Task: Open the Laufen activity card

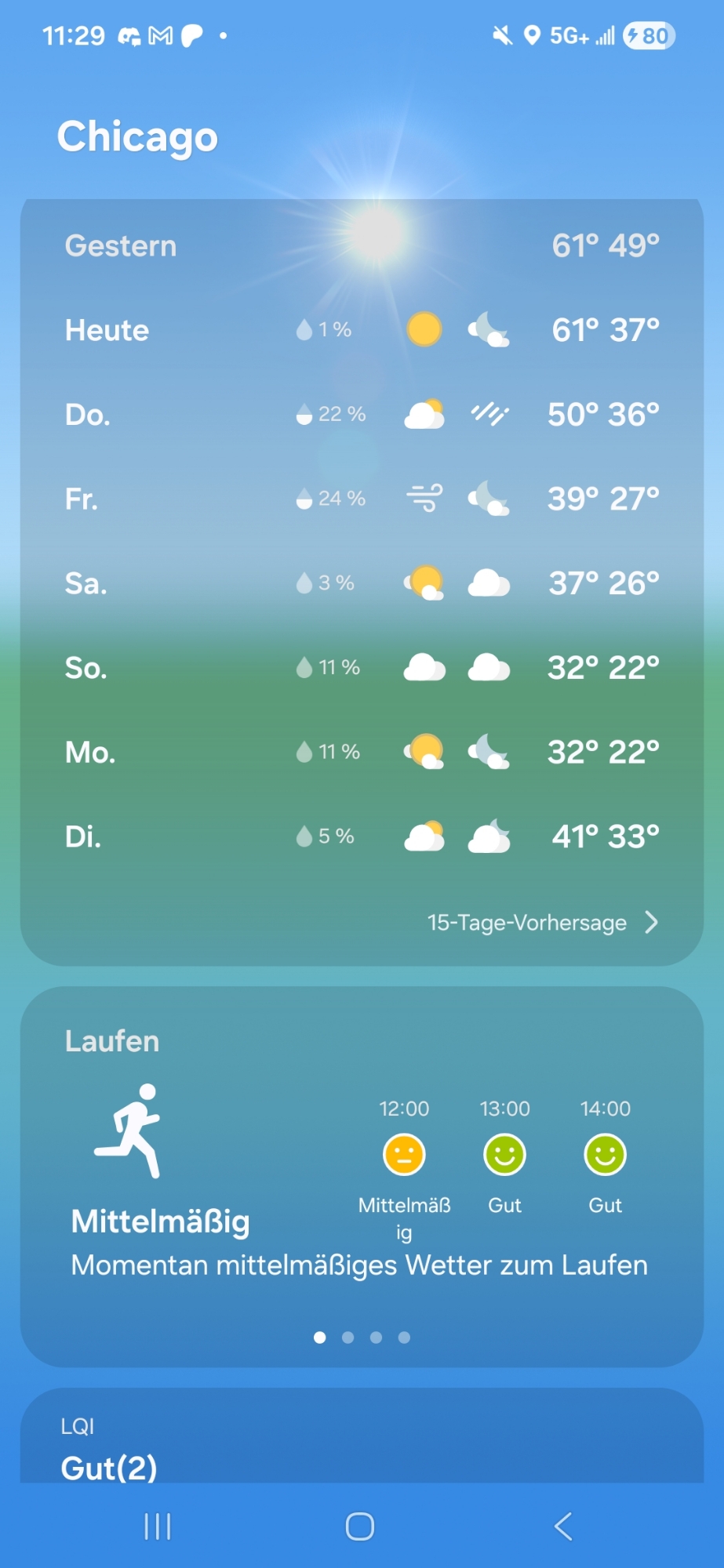Action: (362, 1176)
